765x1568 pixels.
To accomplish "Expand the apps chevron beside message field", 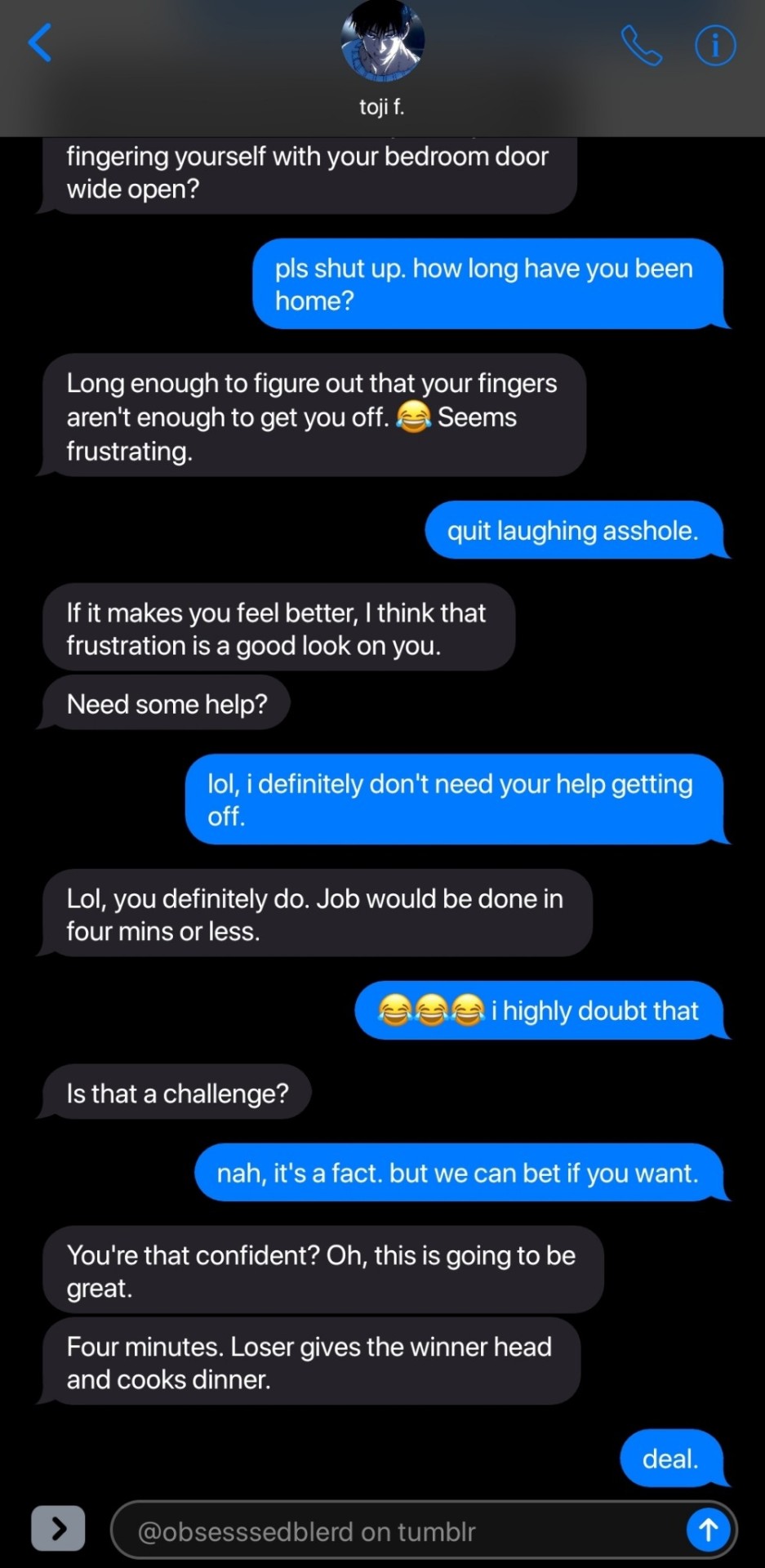I will (58, 1528).
